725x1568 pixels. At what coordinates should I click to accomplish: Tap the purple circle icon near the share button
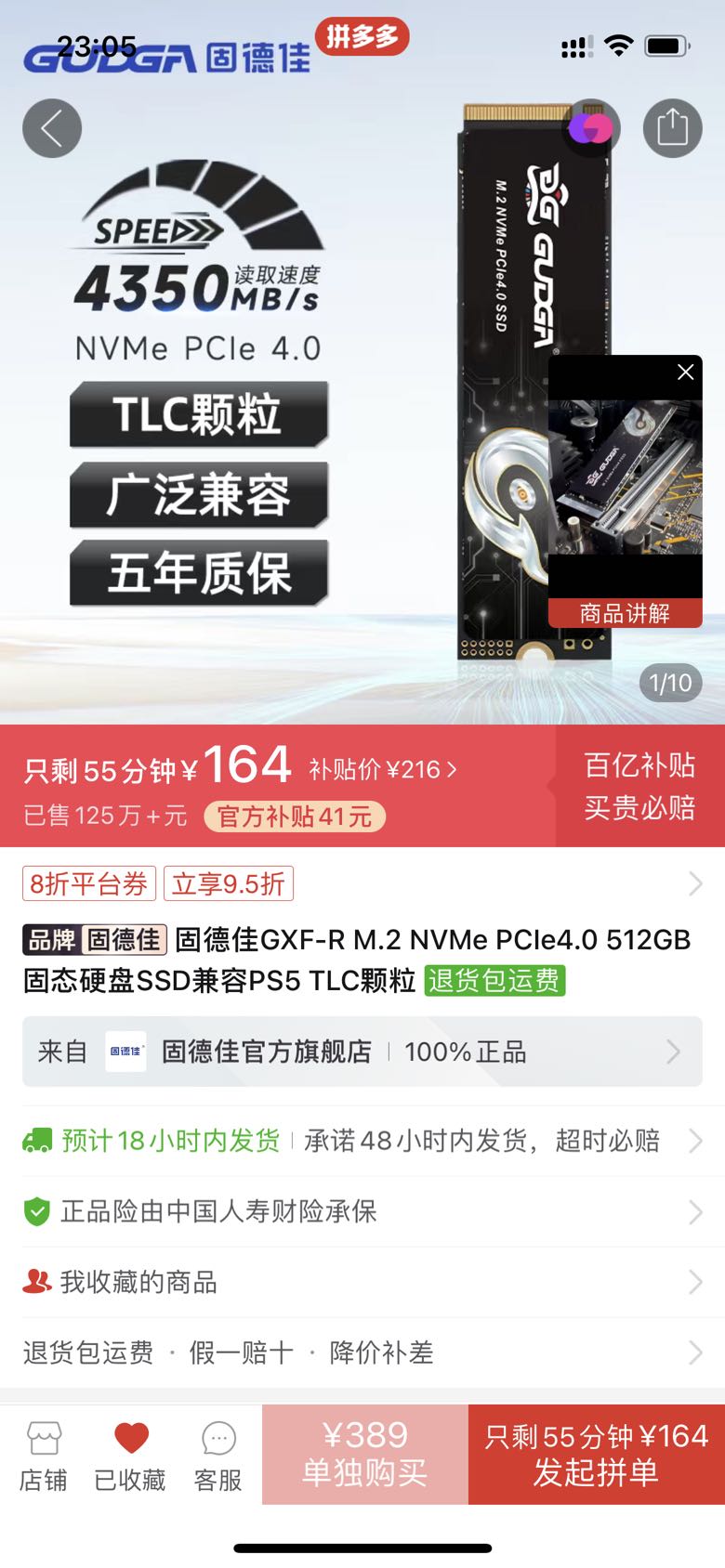point(593,128)
